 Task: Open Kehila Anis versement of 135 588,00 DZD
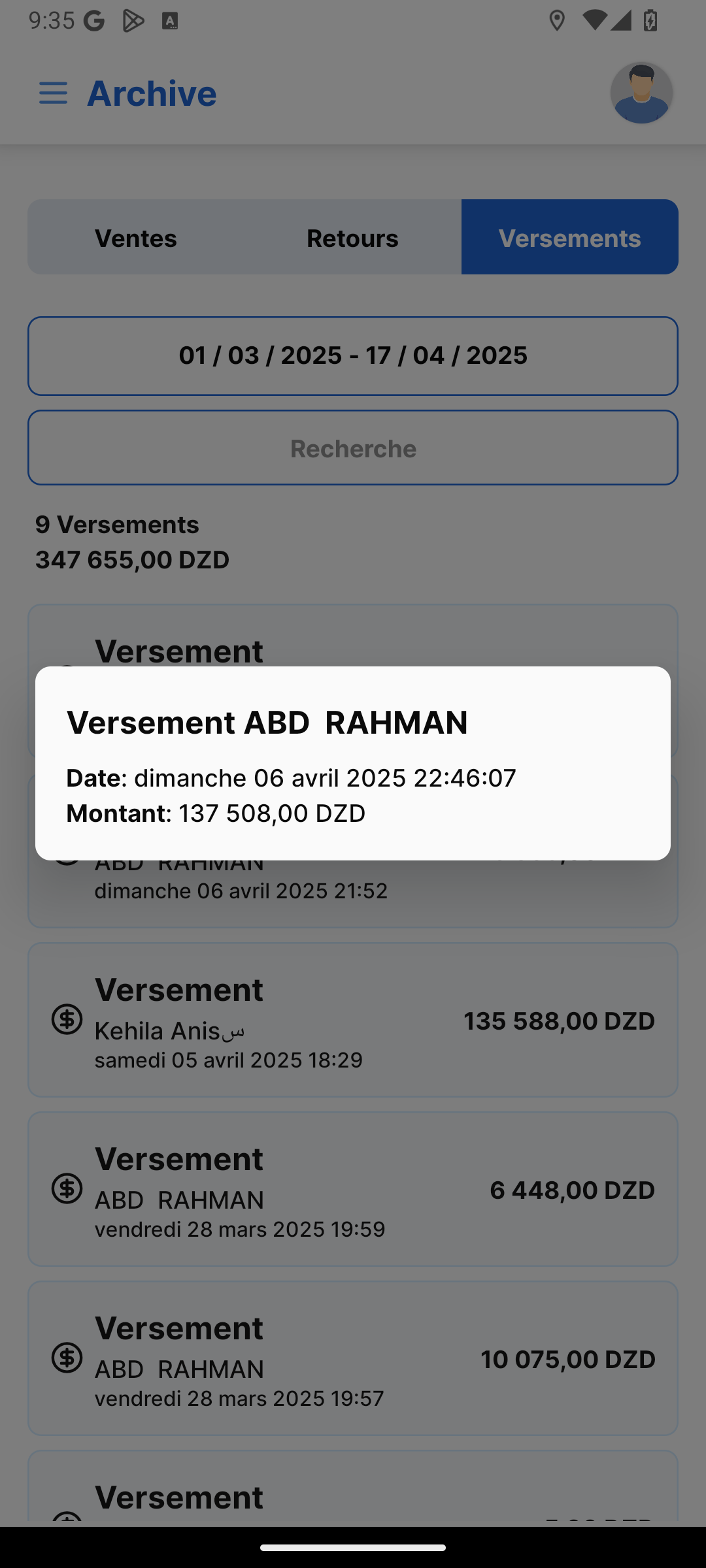click(x=353, y=1020)
